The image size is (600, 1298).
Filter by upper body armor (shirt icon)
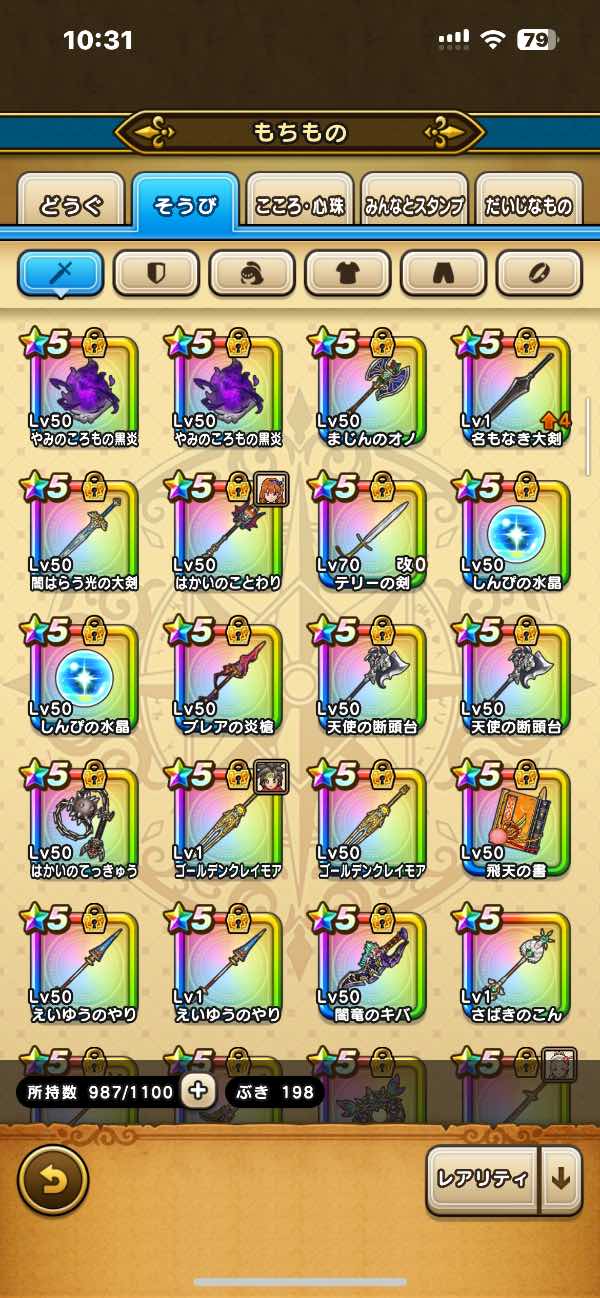click(347, 272)
